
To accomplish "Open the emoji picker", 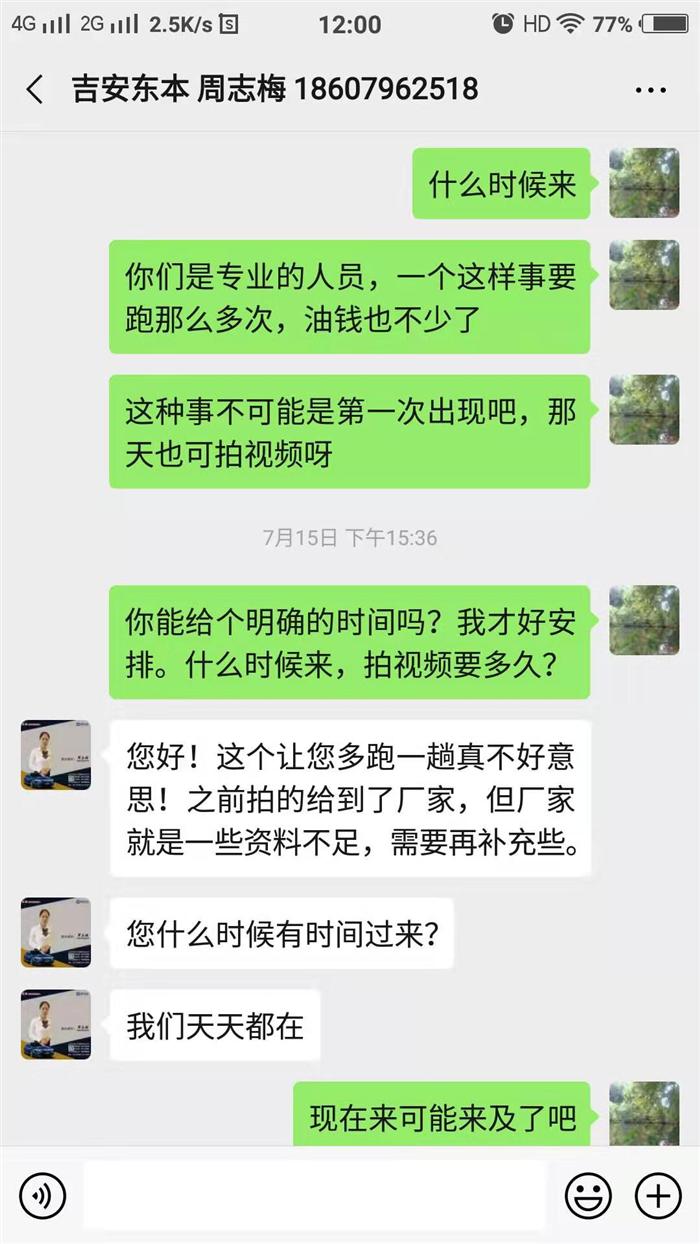I will (588, 1193).
